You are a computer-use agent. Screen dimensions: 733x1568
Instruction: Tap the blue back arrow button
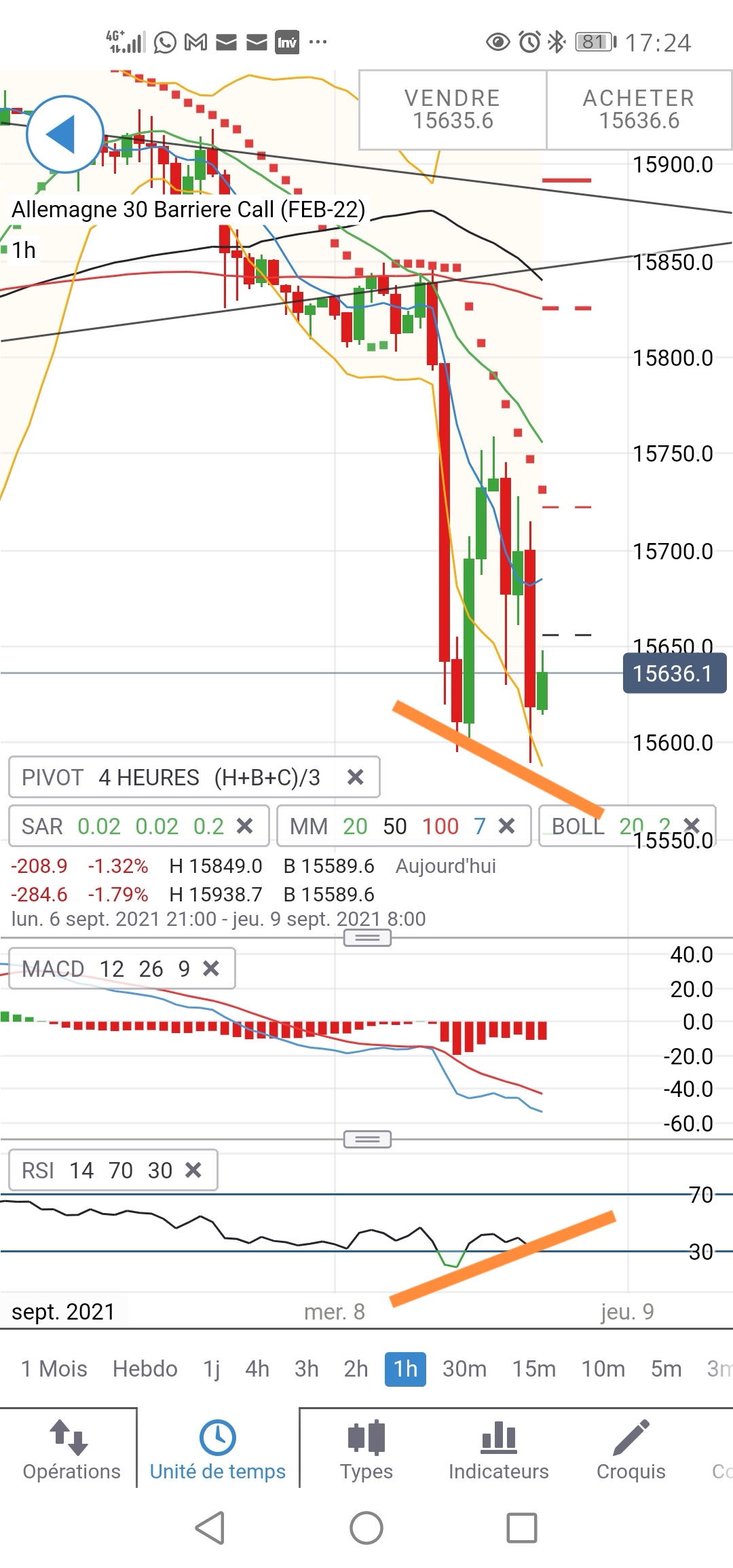coord(64,134)
